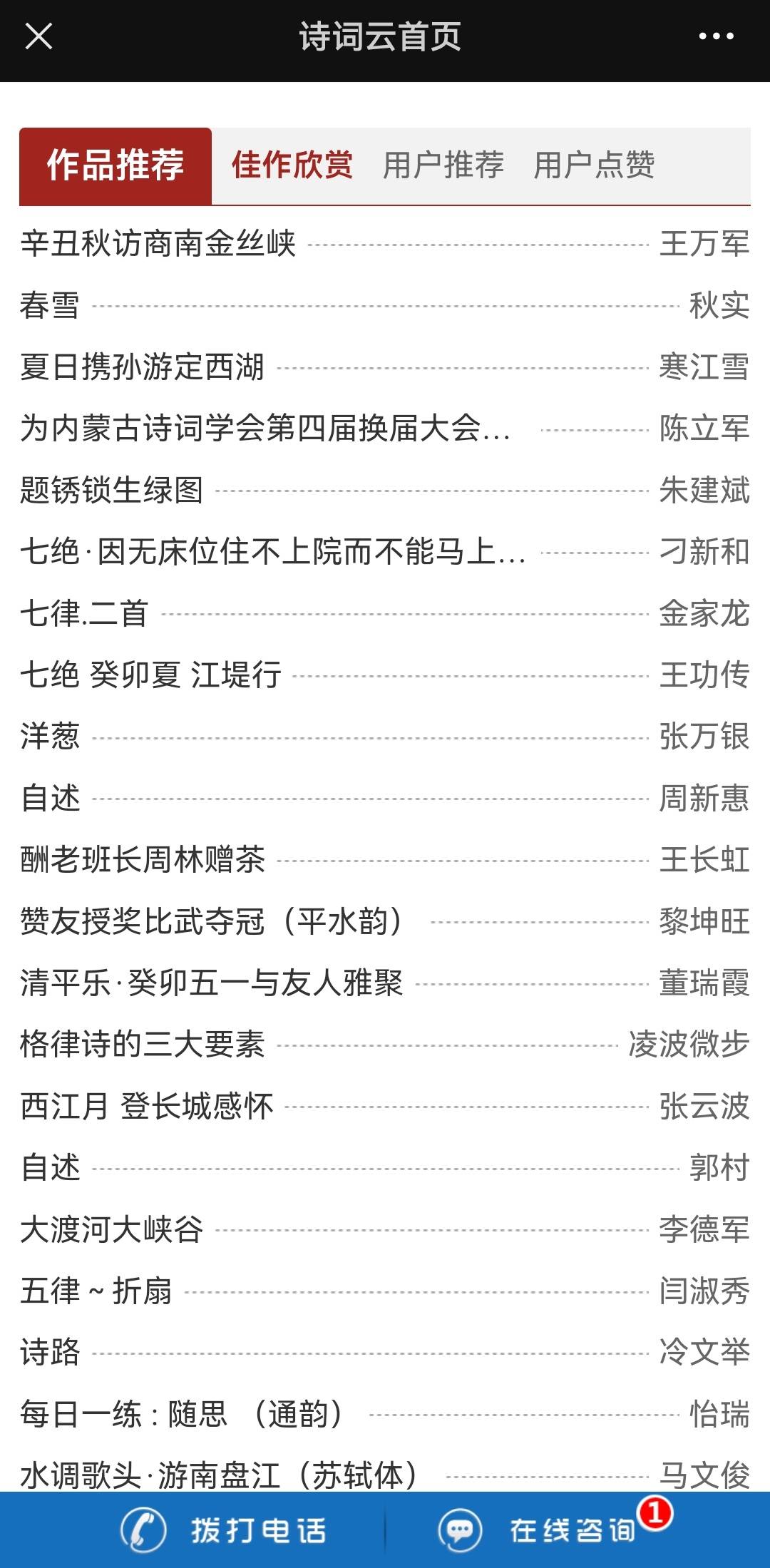Screen dimensions: 770x1568
Task: Open the poem 辛丑秋访商南金丝峡
Action: (x=385, y=244)
